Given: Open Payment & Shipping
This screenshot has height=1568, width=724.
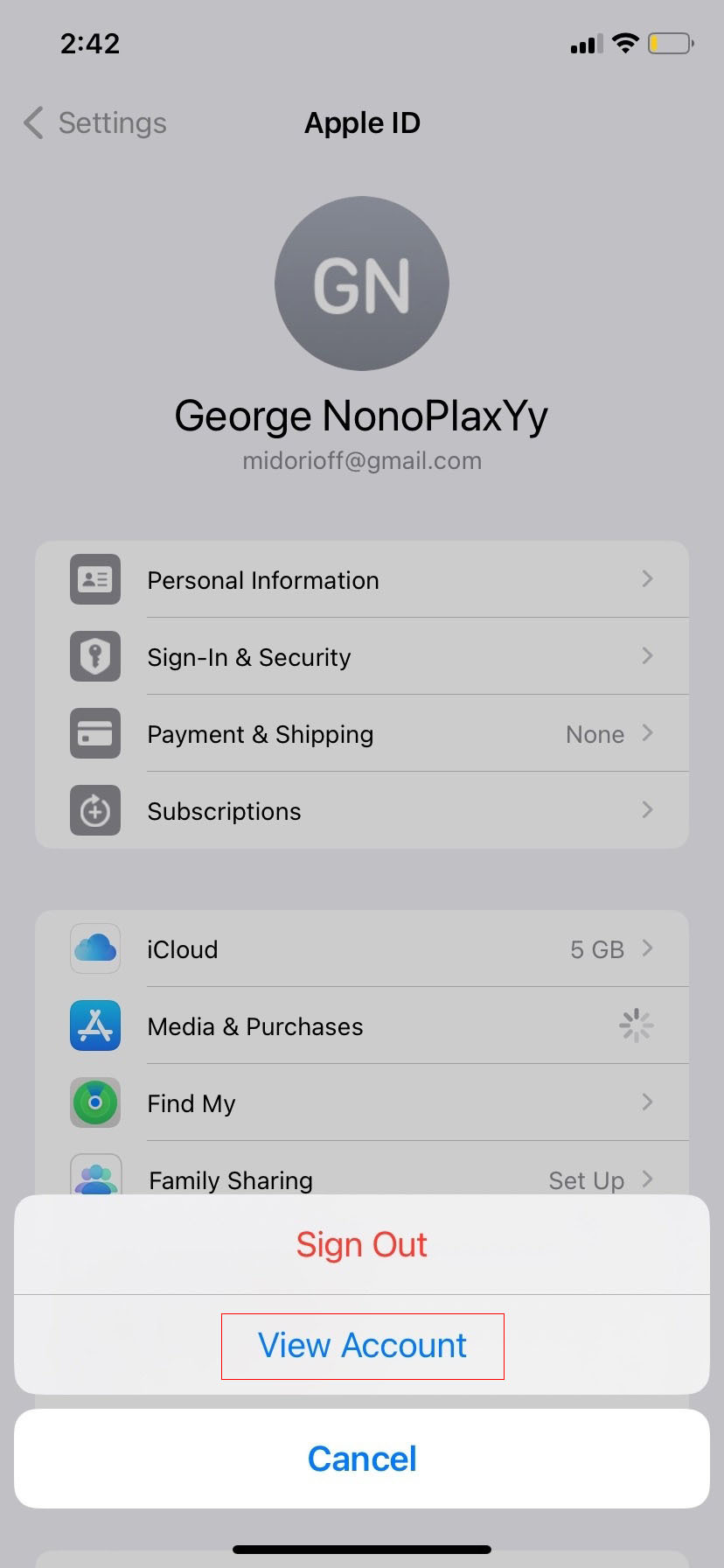Looking at the screenshot, I should (x=362, y=733).
